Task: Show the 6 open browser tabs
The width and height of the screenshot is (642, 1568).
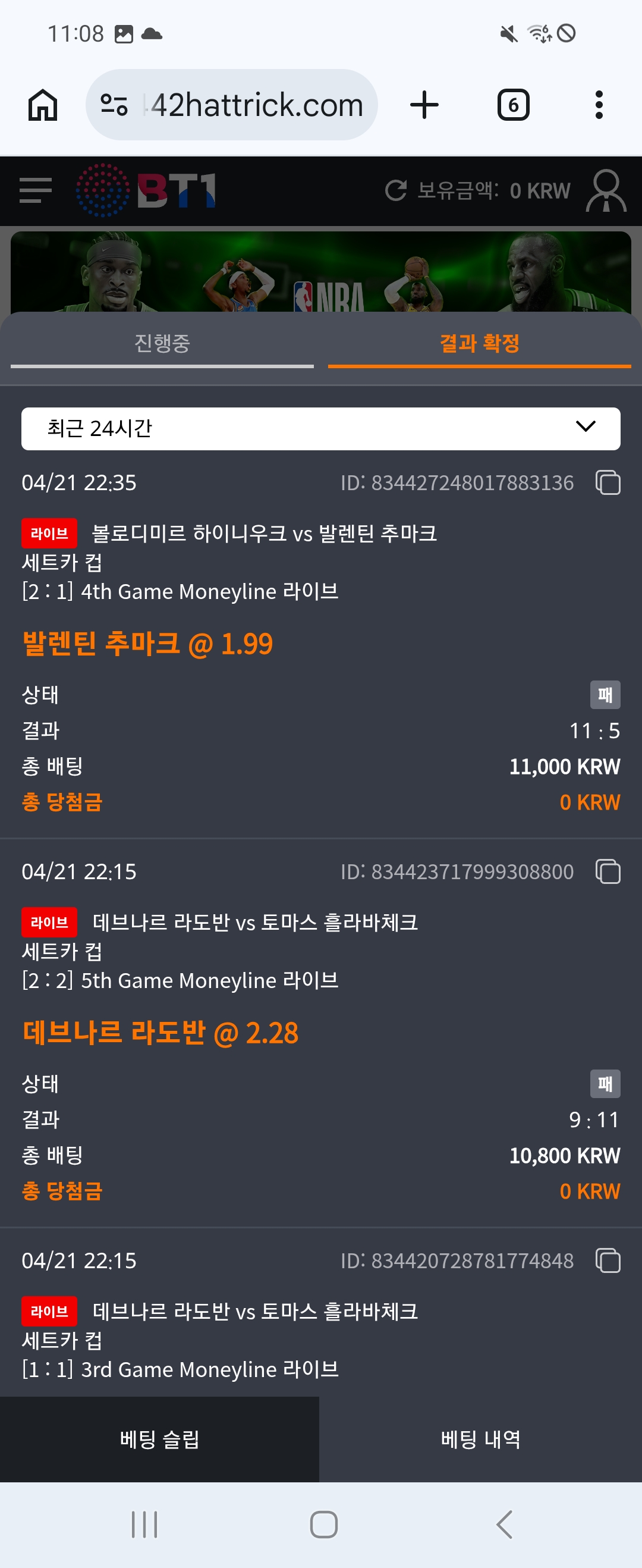Action: coord(513,105)
